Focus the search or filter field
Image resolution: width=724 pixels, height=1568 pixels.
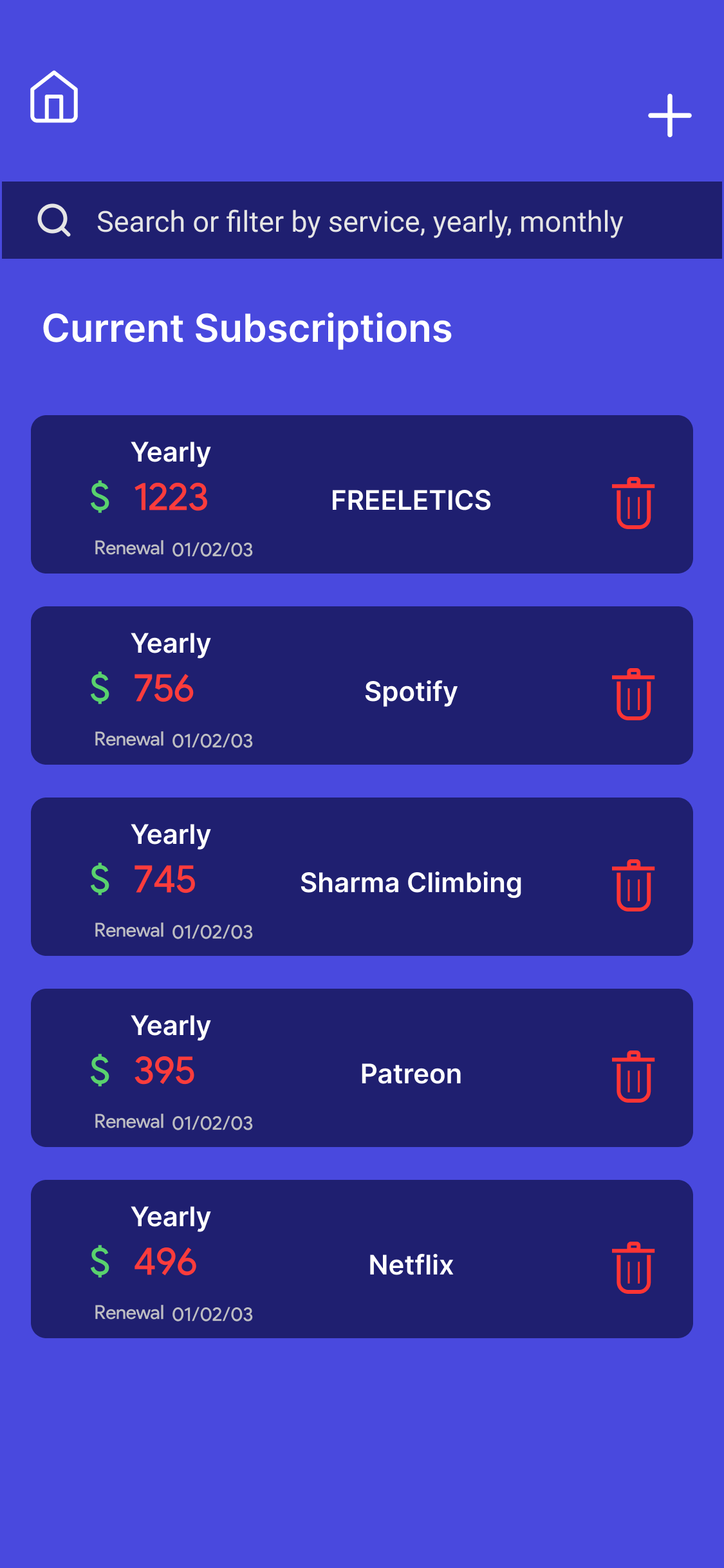click(360, 221)
